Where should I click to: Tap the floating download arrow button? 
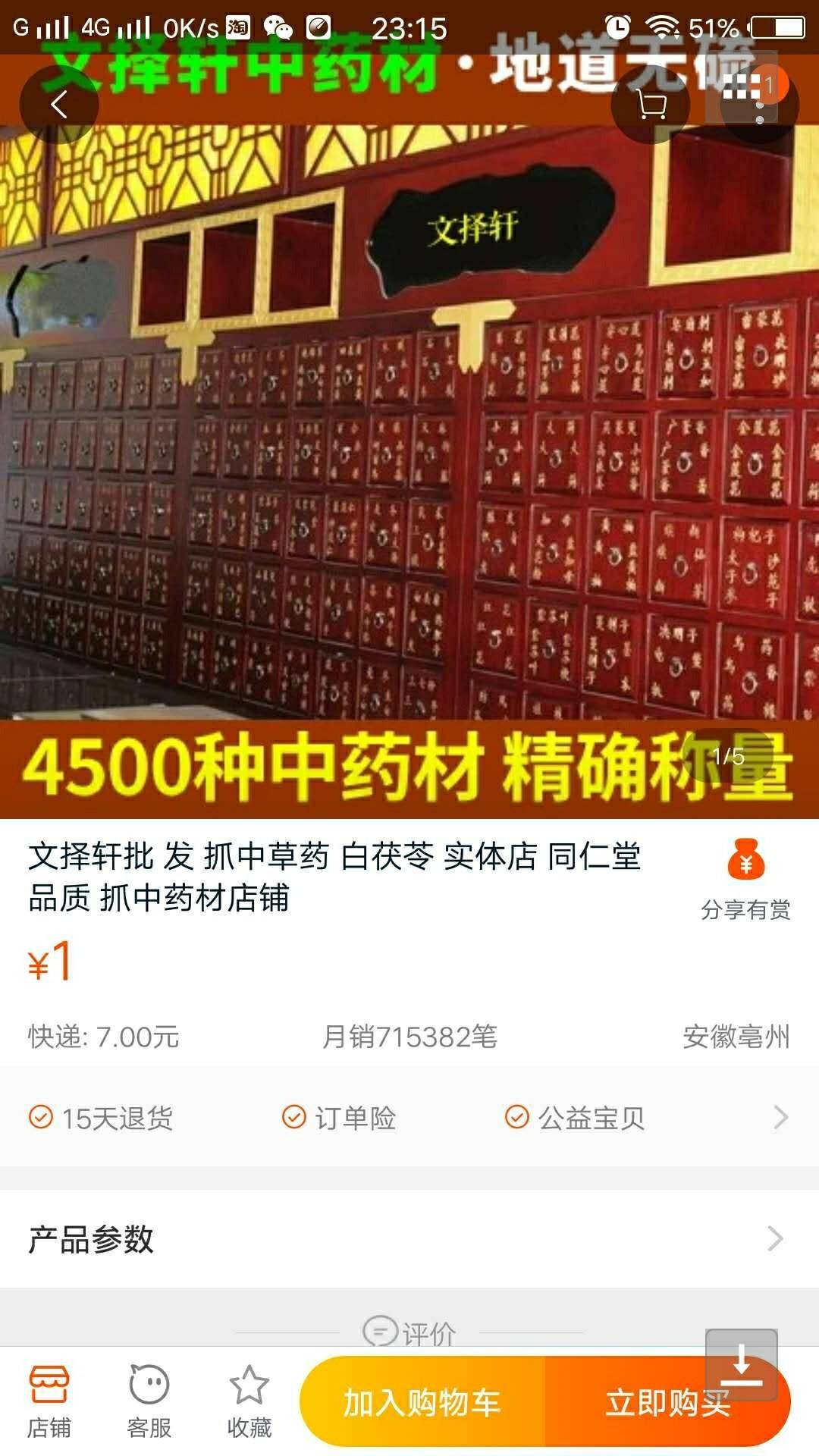pyautogui.click(x=741, y=1363)
